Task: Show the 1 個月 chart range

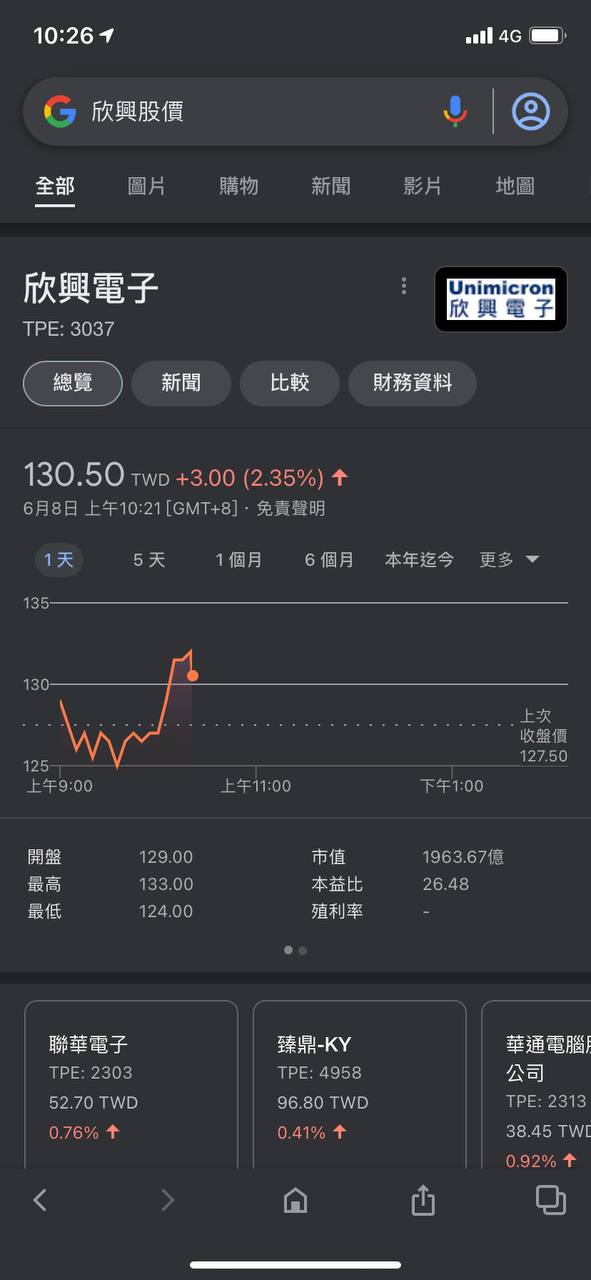Action: (239, 560)
